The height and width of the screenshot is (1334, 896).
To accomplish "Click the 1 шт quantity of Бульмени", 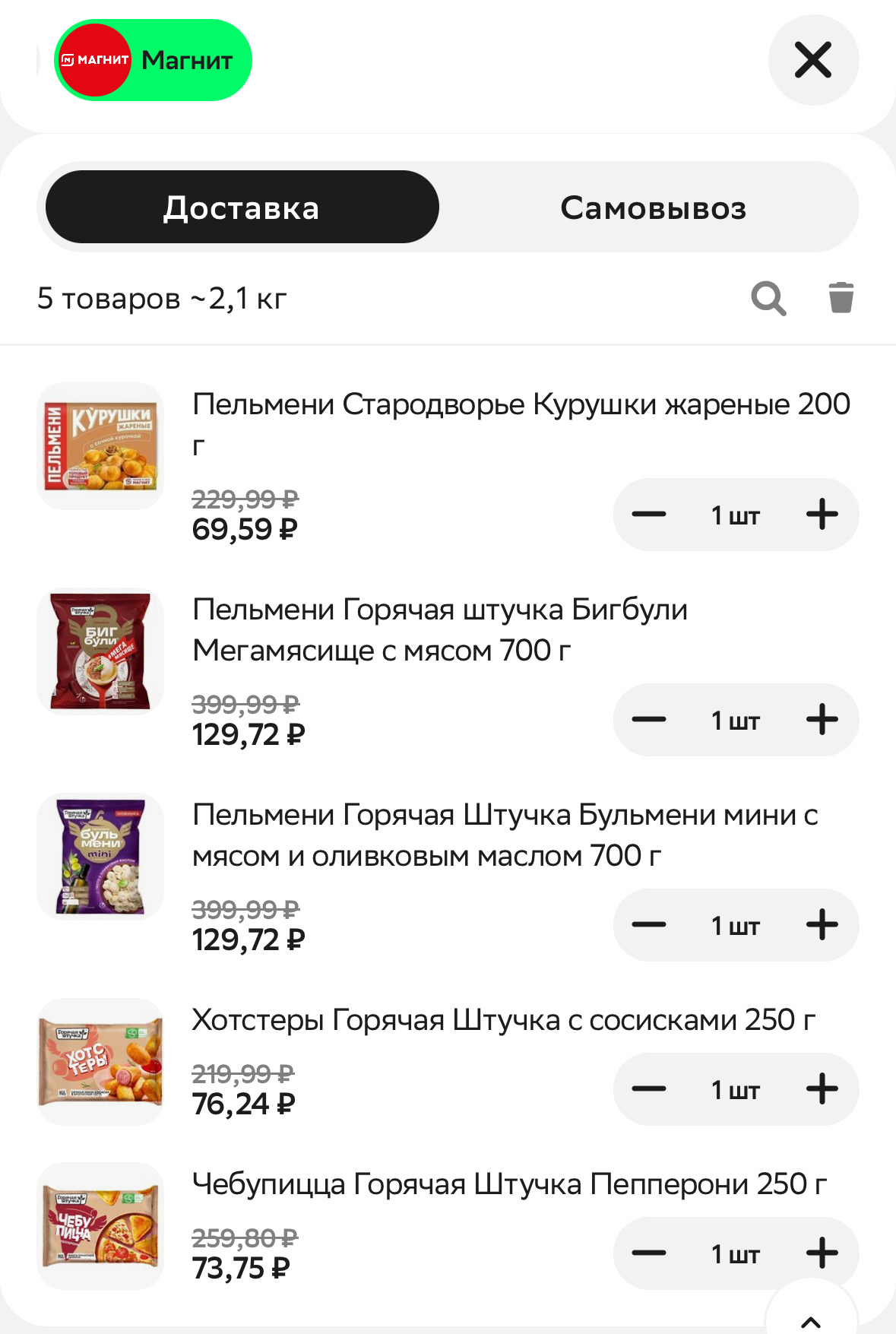I will (735, 925).
